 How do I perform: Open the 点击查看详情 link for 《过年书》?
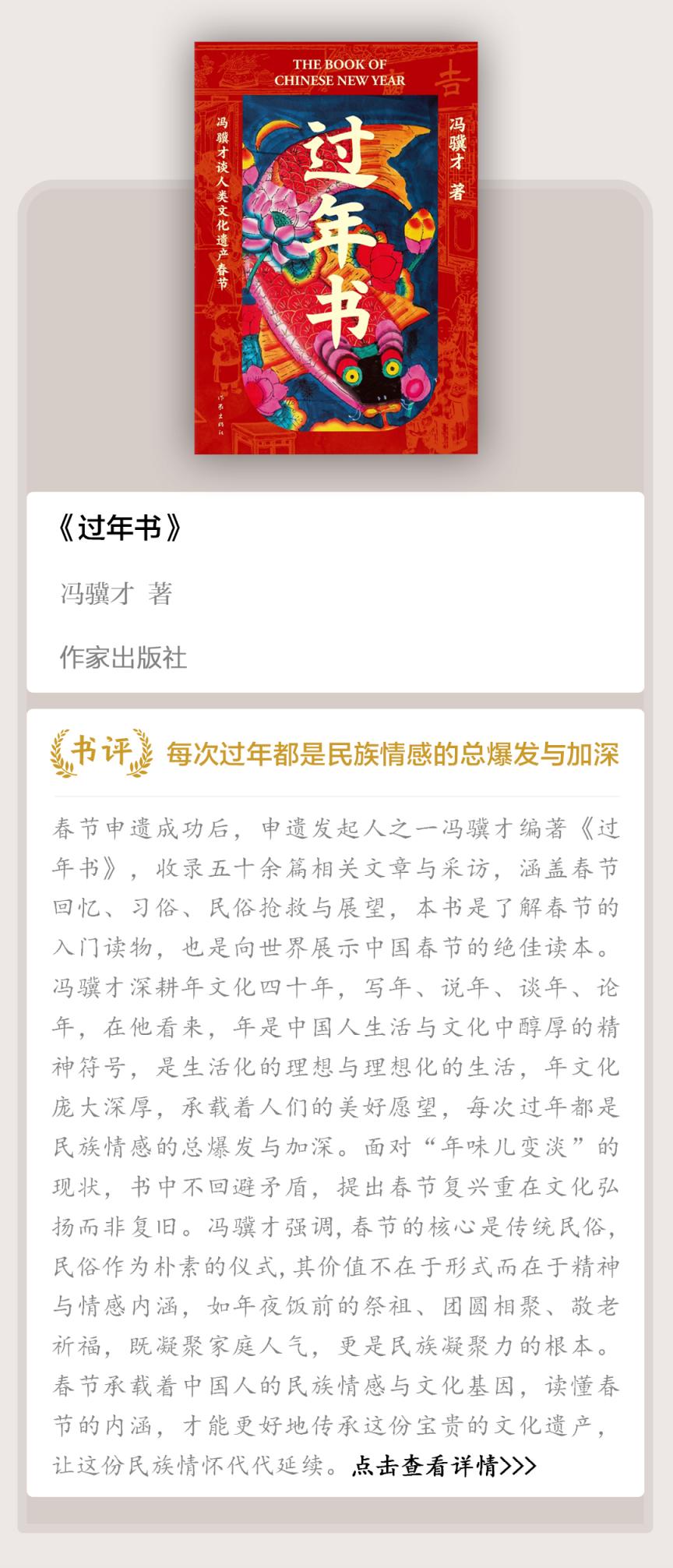pos(443,1466)
